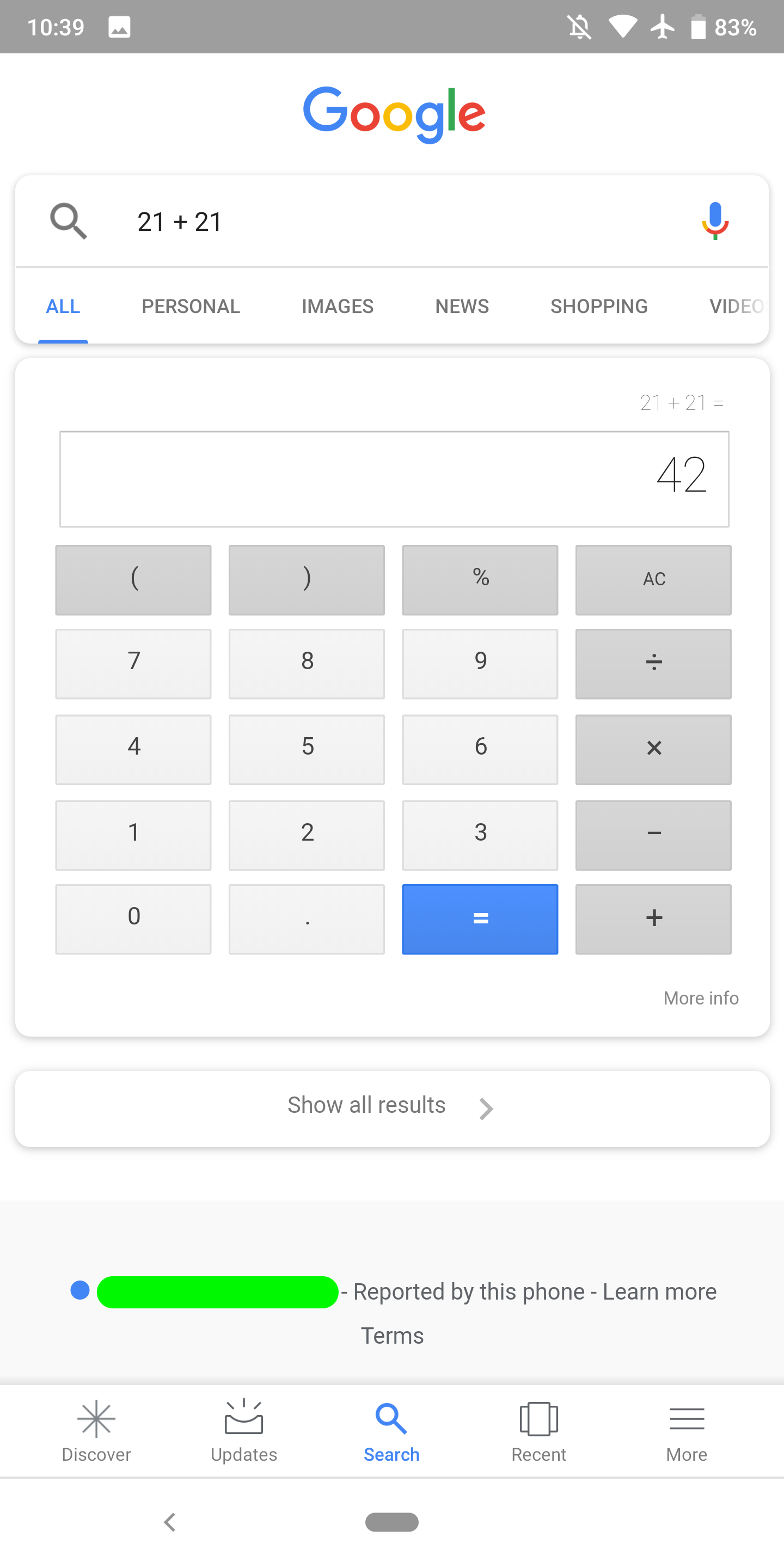
Task: Tap the percent key
Action: (480, 579)
